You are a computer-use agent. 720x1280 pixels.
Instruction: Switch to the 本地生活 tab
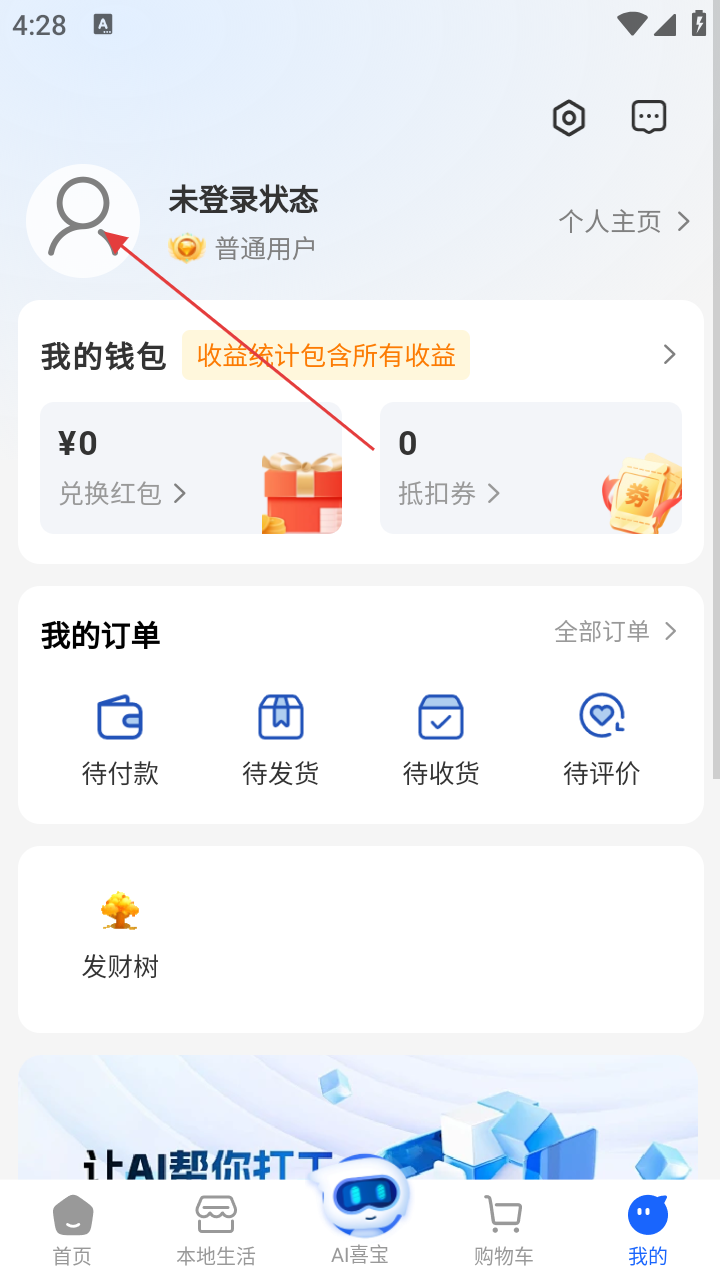216,1232
